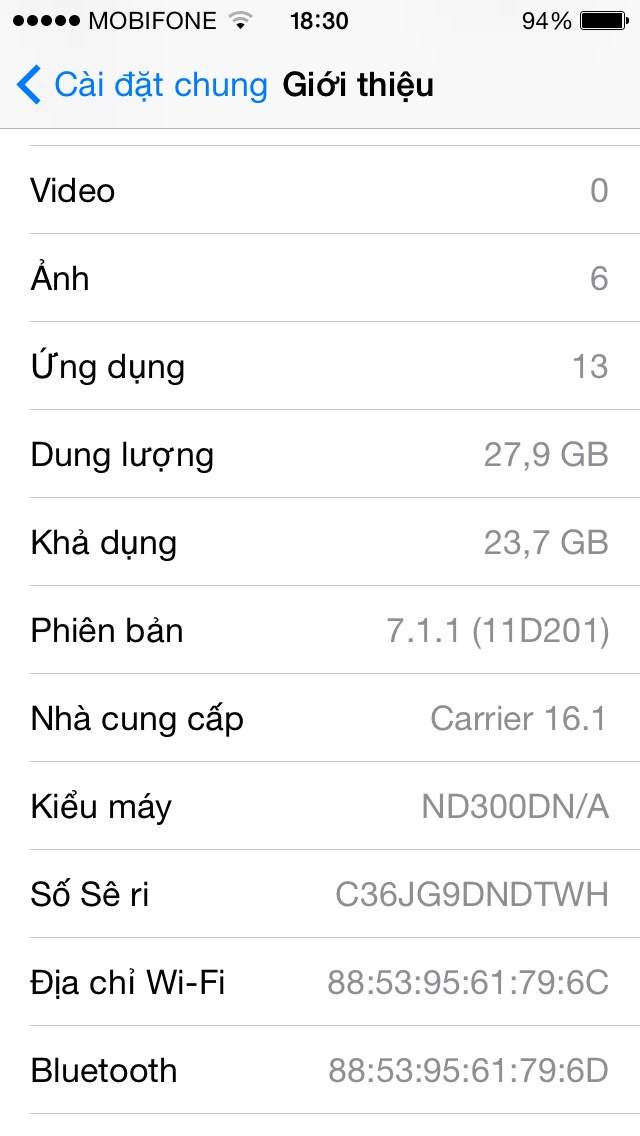This screenshot has height=1136, width=640.
Task: Go back to Cài đặt chung
Action: click(142, 85)
